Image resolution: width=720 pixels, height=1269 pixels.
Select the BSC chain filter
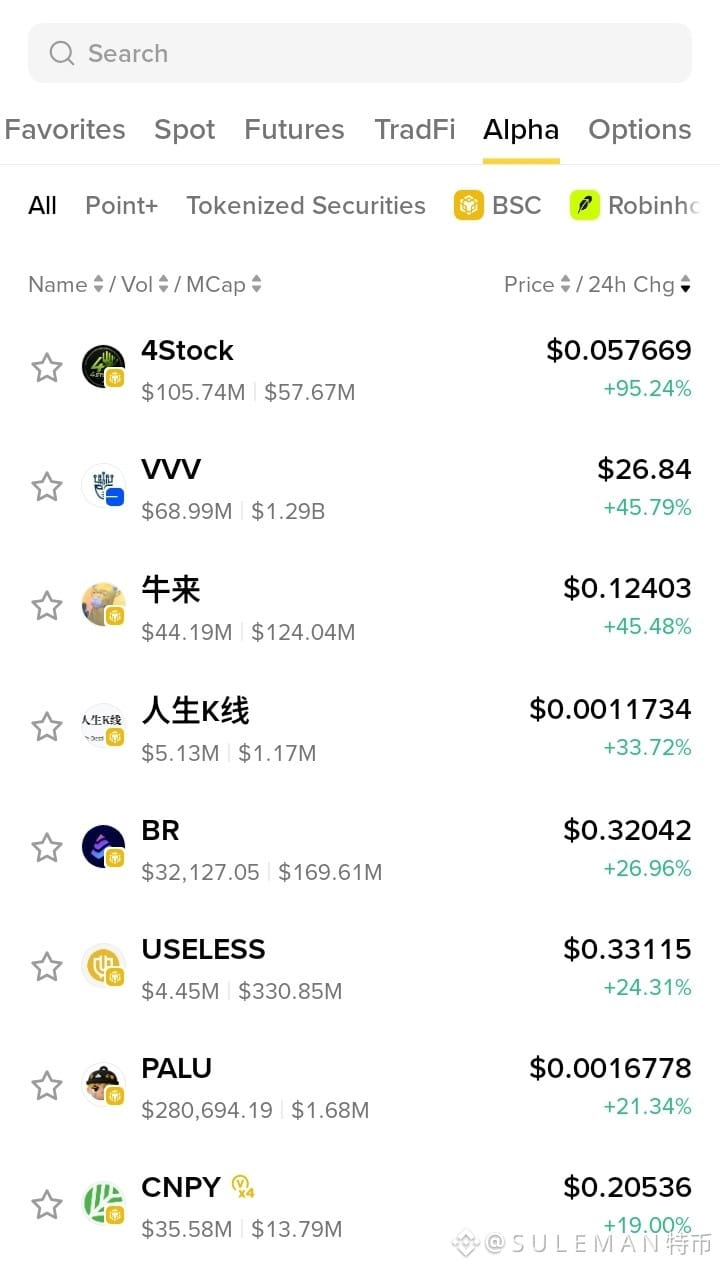(497, 205)
